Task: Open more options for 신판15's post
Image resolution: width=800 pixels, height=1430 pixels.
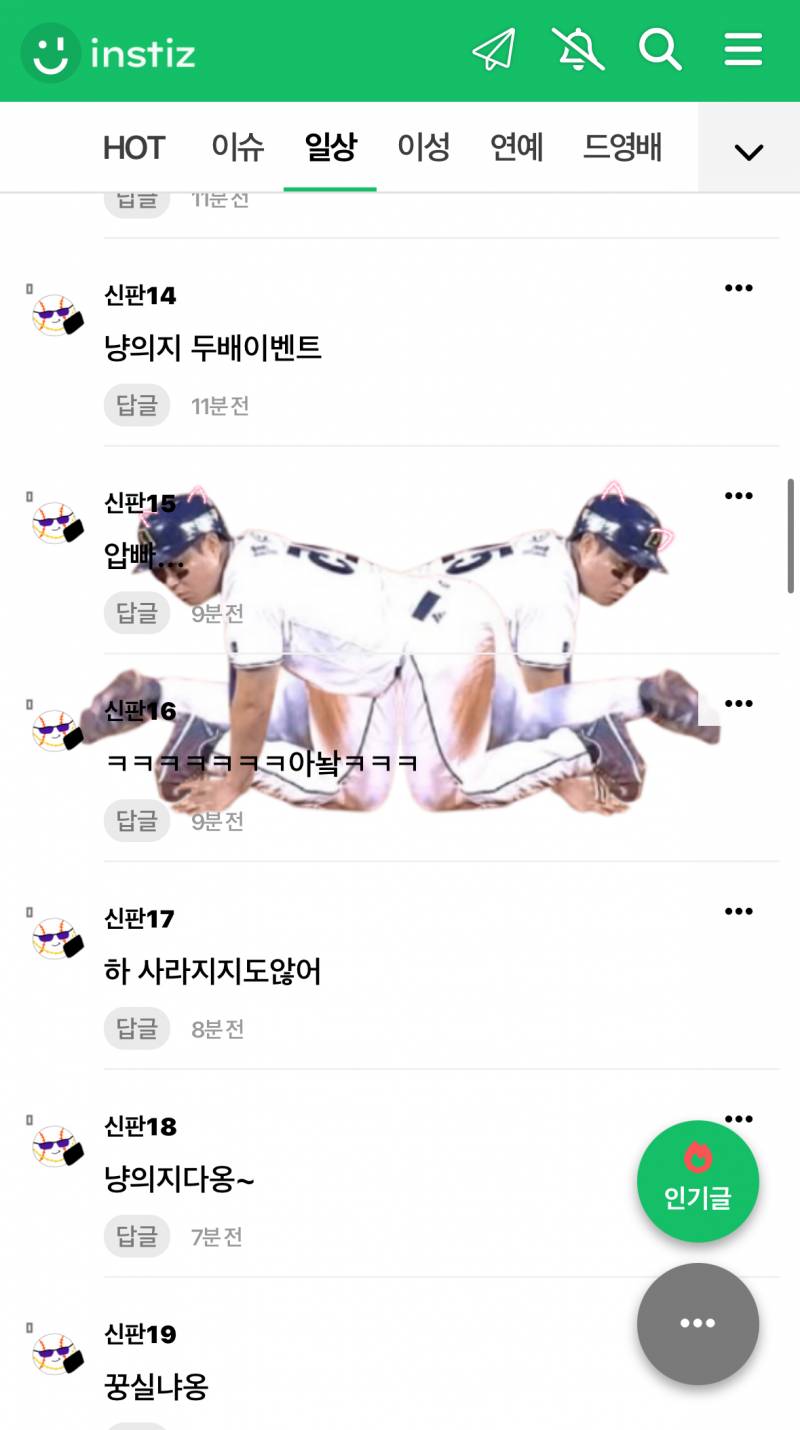Action: 738,495
